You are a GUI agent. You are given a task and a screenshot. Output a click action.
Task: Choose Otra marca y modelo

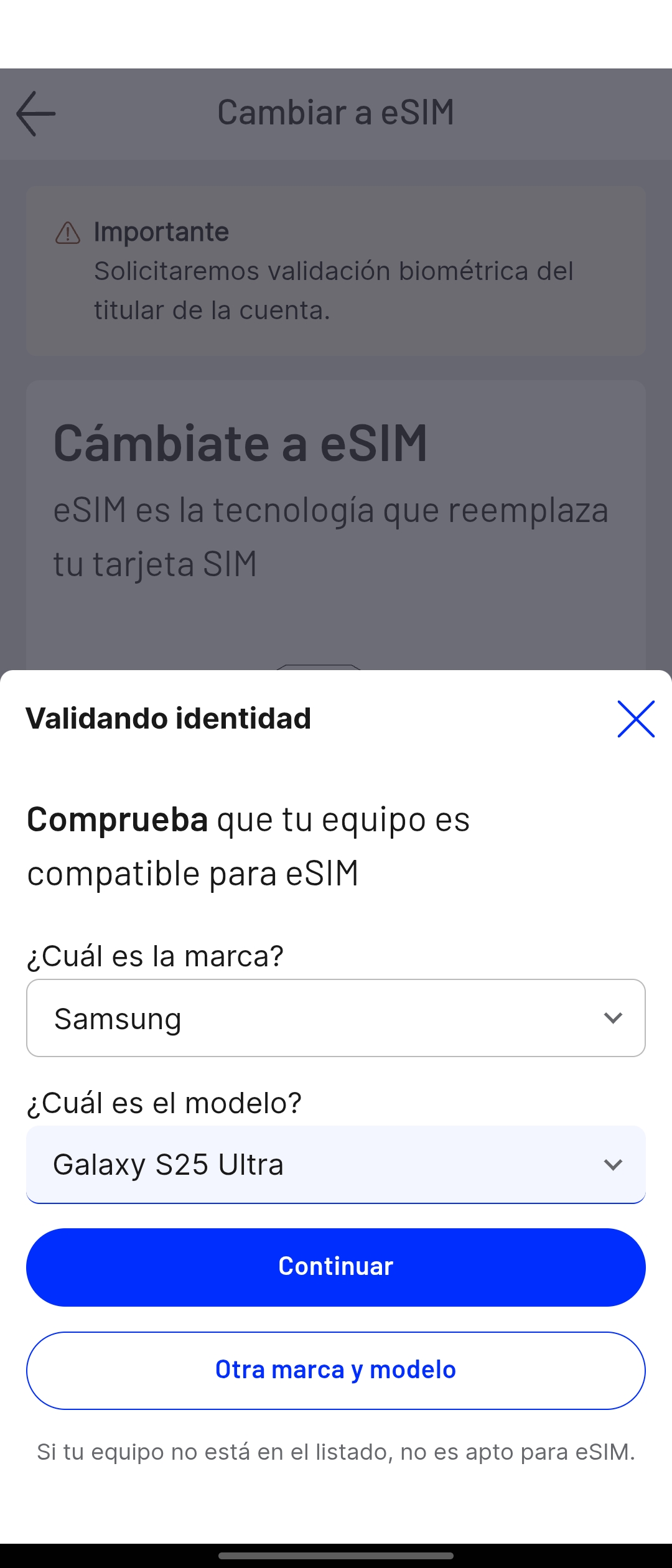[x=335, y=1370]
